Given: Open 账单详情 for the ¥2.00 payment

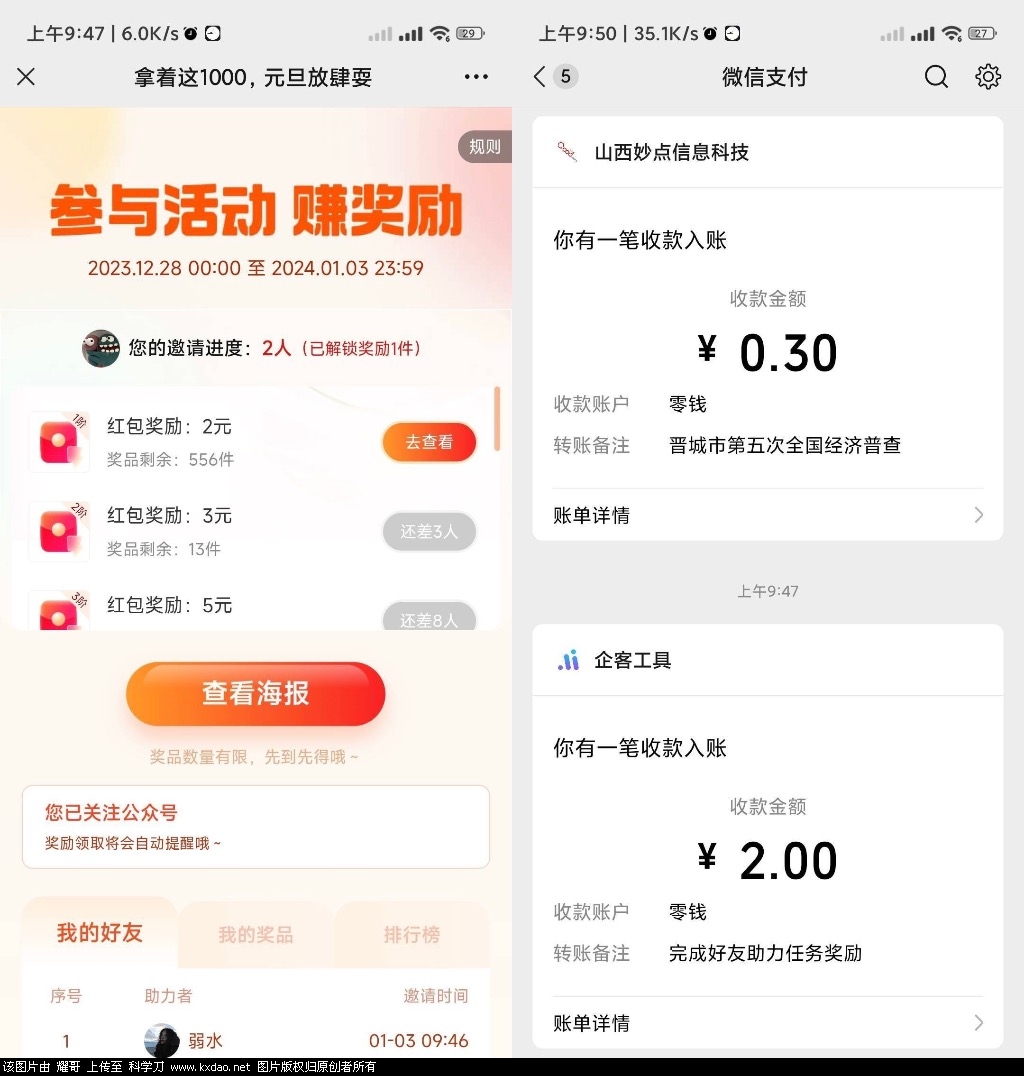Looking at the screenshot, I should click(767, 1023).
